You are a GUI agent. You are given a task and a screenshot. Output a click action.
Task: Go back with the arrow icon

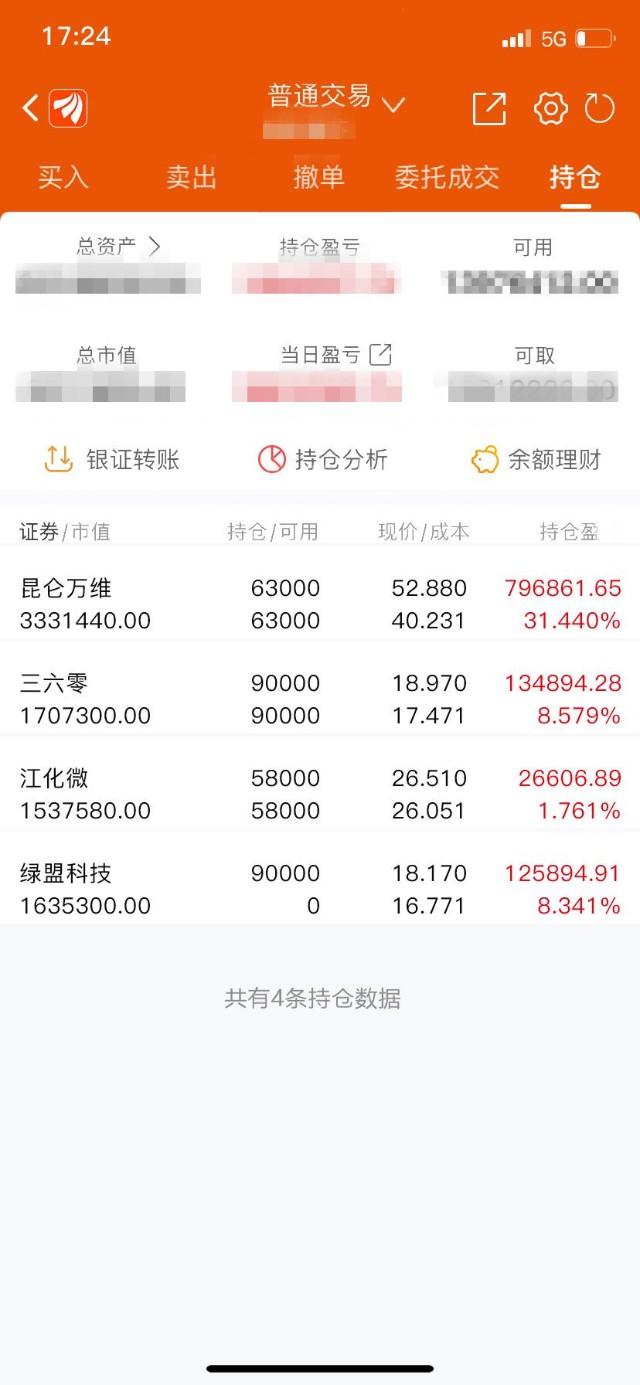pos(31,108)
